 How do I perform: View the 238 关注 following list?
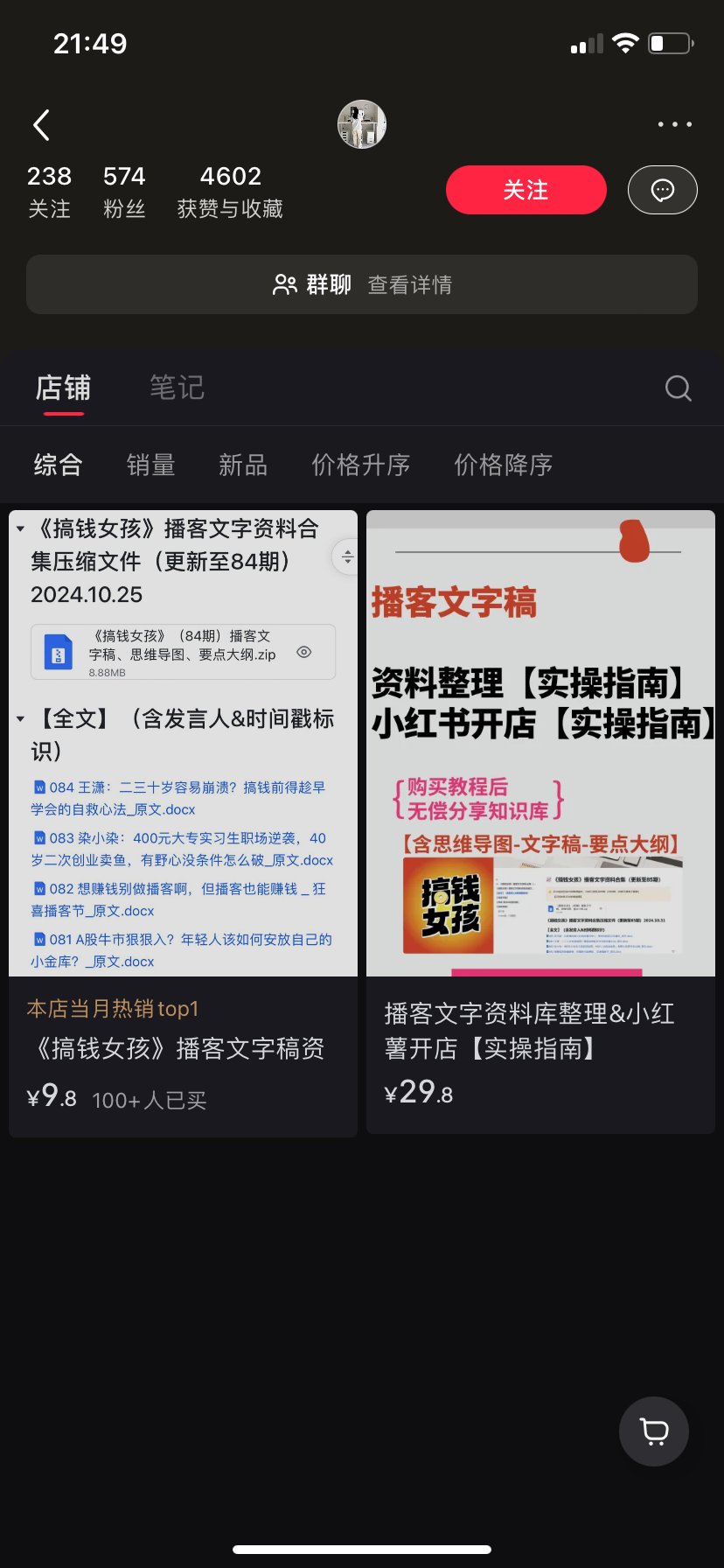click(49, 191)
